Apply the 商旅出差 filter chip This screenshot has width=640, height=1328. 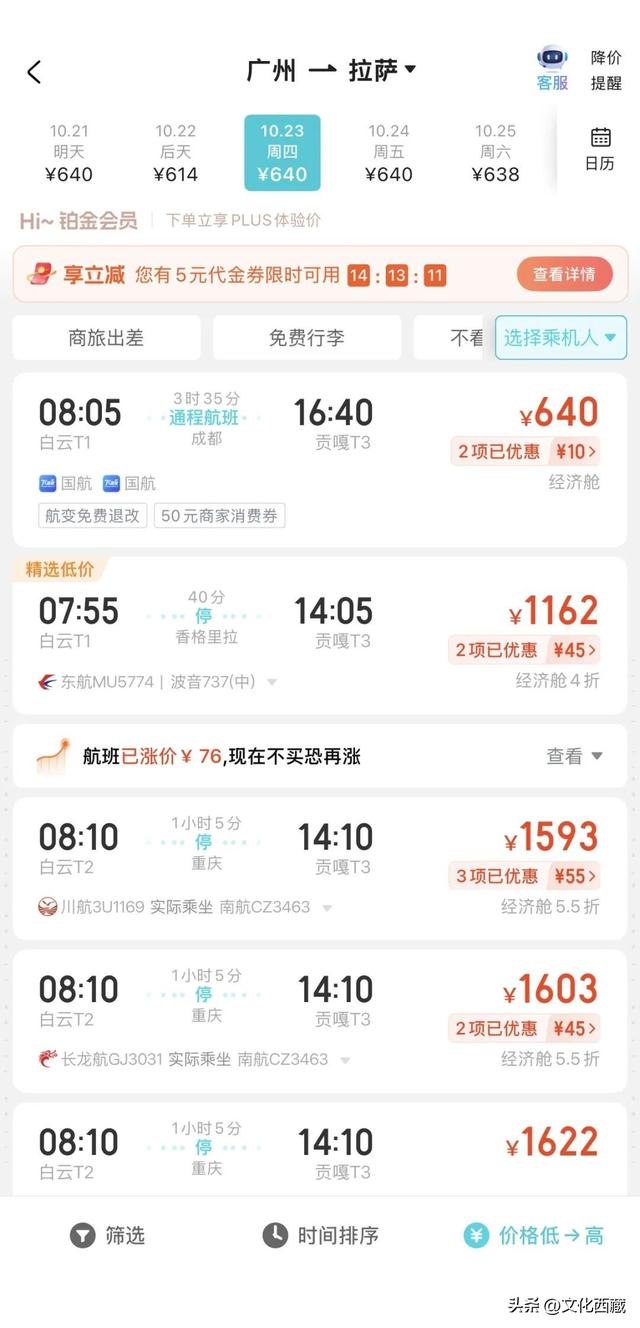(x=106, y=338)
